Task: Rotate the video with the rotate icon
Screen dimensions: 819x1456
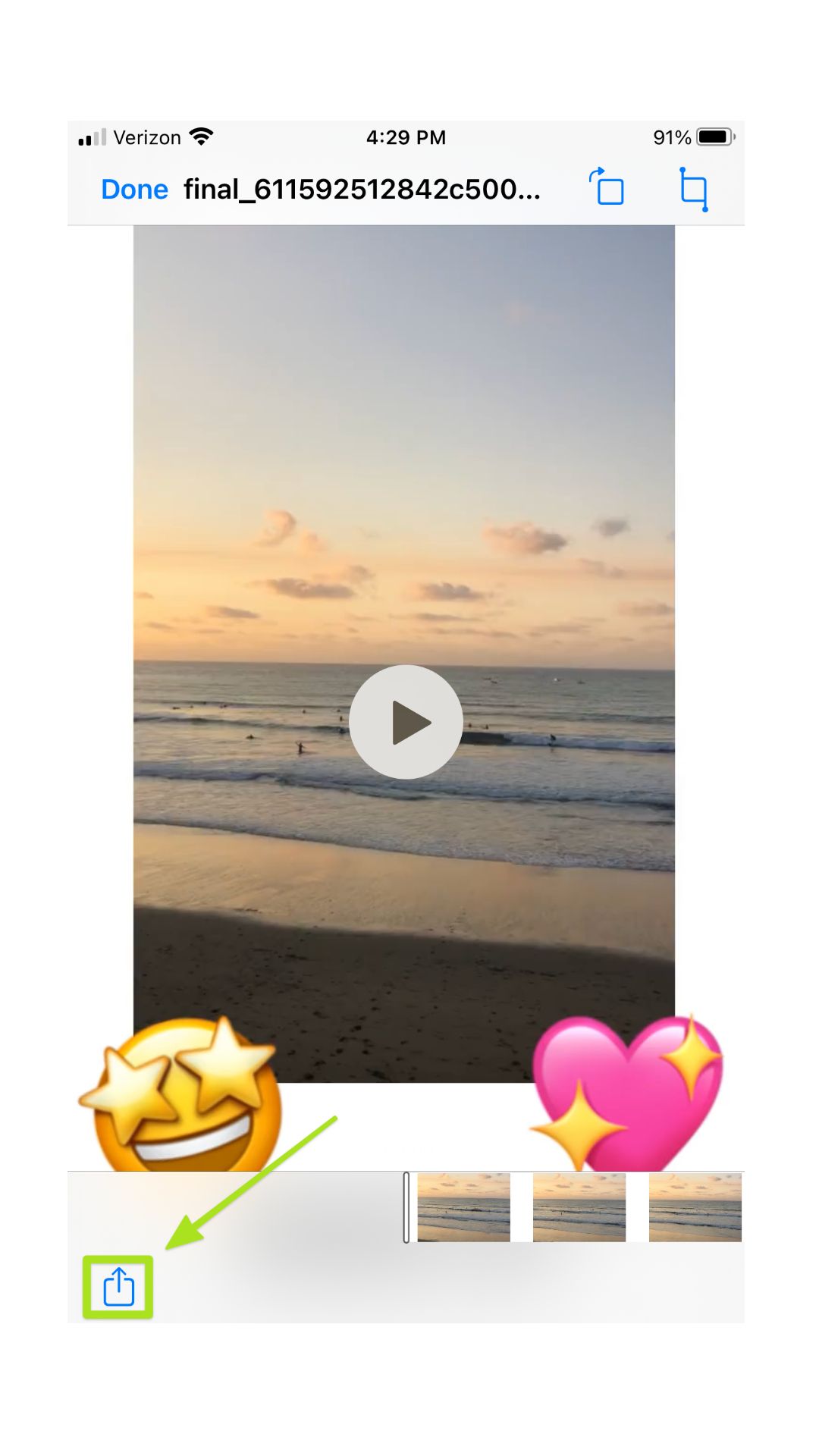Action: 607,187
